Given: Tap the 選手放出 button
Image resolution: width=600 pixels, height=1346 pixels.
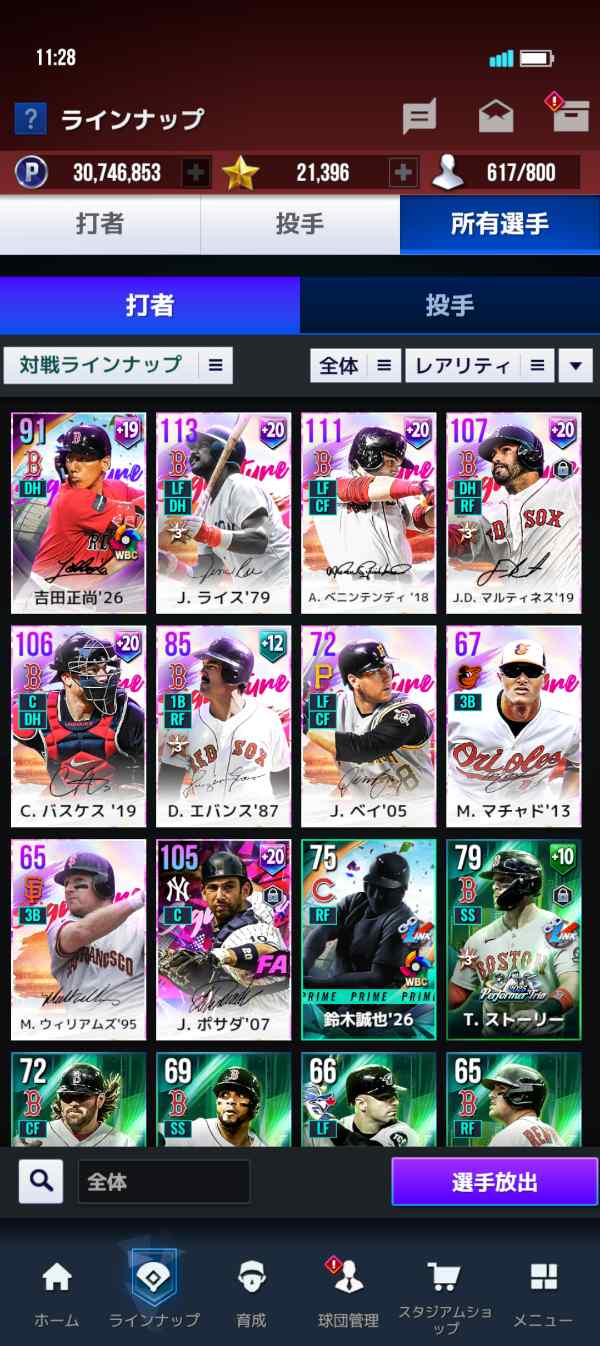Looking at the screenshot, I should [x=494, y=1182].
